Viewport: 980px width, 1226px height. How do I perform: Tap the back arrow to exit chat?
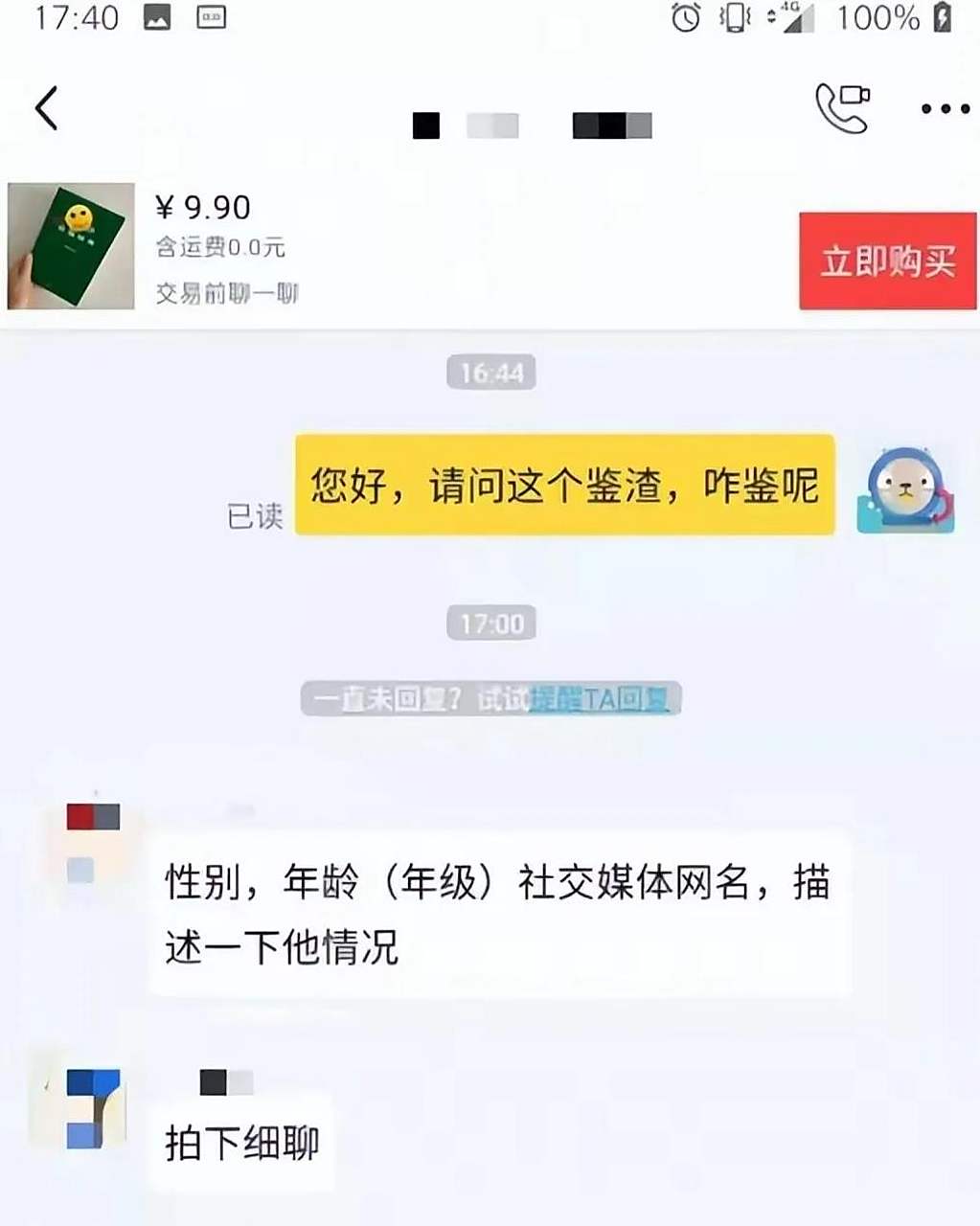(x=44, y=107)
